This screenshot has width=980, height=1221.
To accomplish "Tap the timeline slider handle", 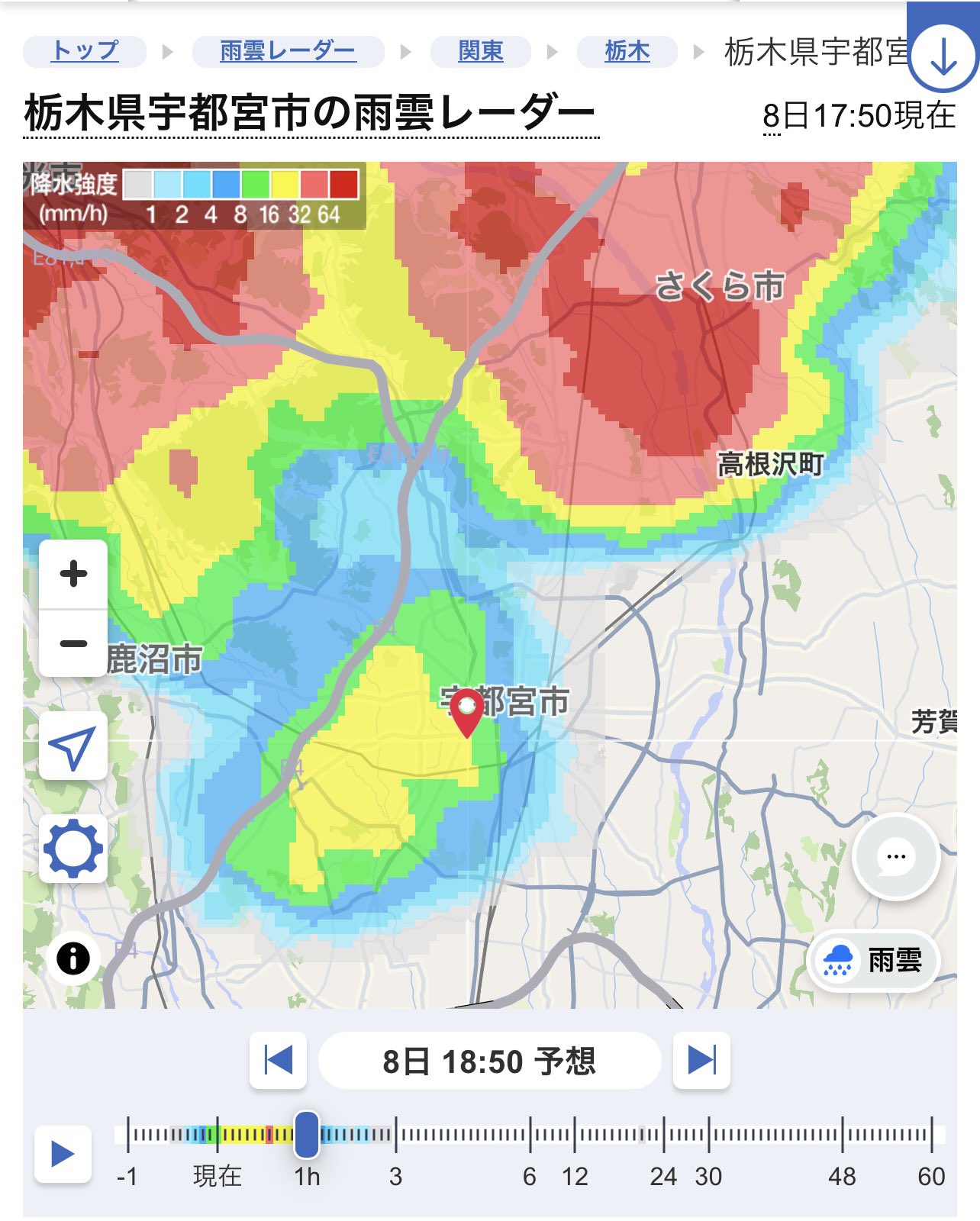I will [x=306, y=1134].
